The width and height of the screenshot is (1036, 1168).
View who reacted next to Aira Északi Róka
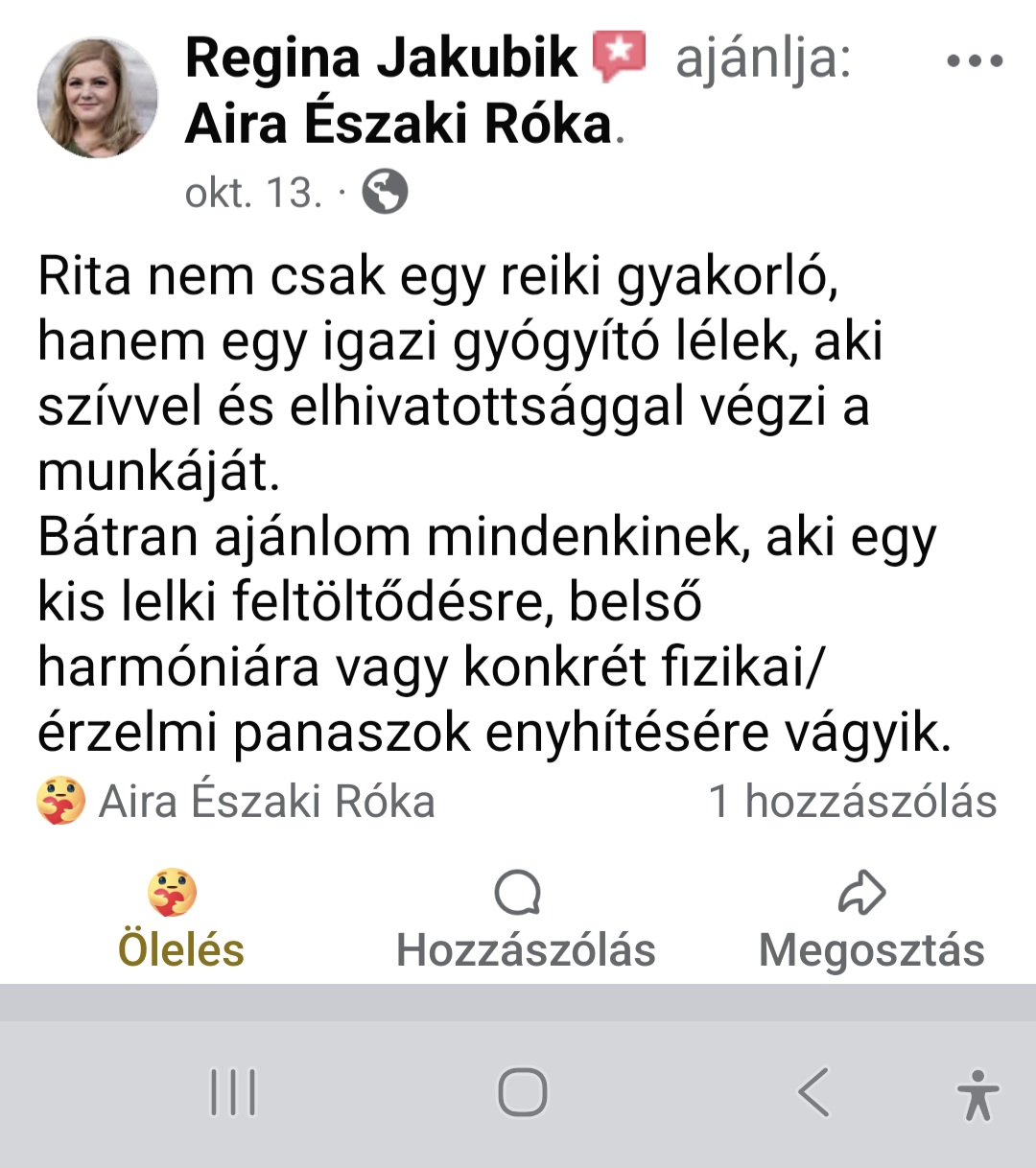(236, 801)
